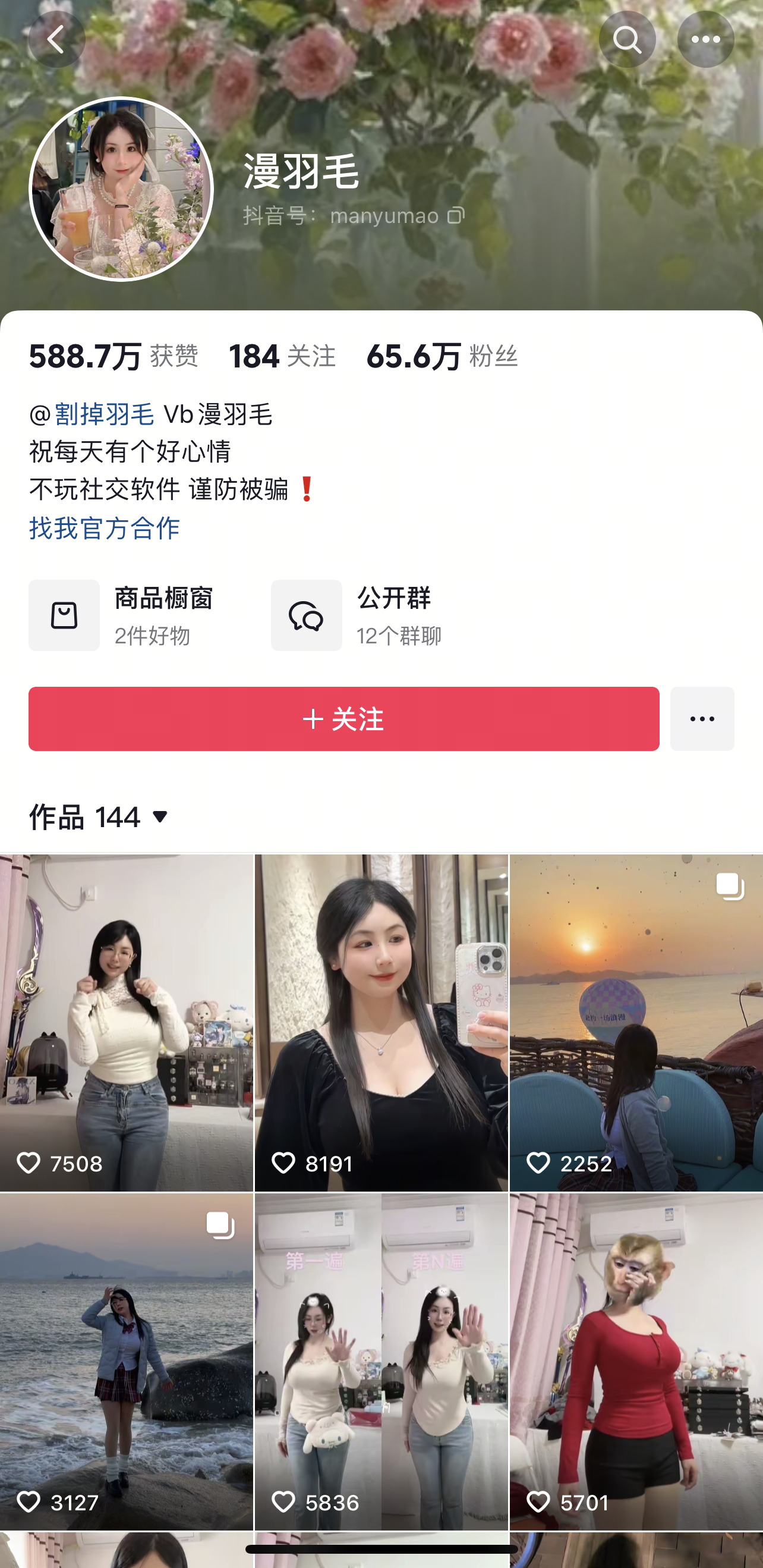The height and width of the screenshot is (1568, 763).
Task: Open the seaside post with 3127 likes
Action: click(126, 1361)
